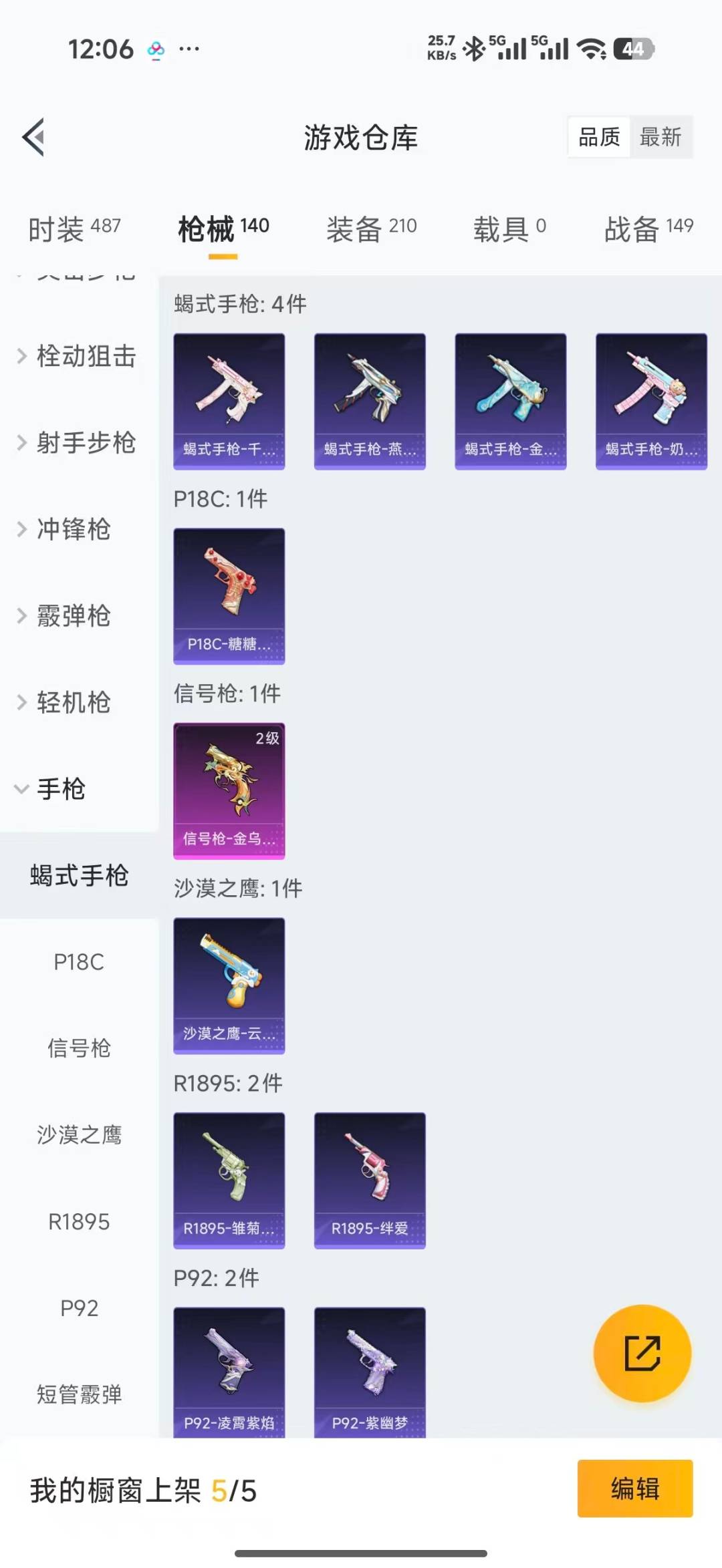Screen dimensions: 722x1568
Task: Tap the back arrow at top left
Action: click(x=32, y=137)
